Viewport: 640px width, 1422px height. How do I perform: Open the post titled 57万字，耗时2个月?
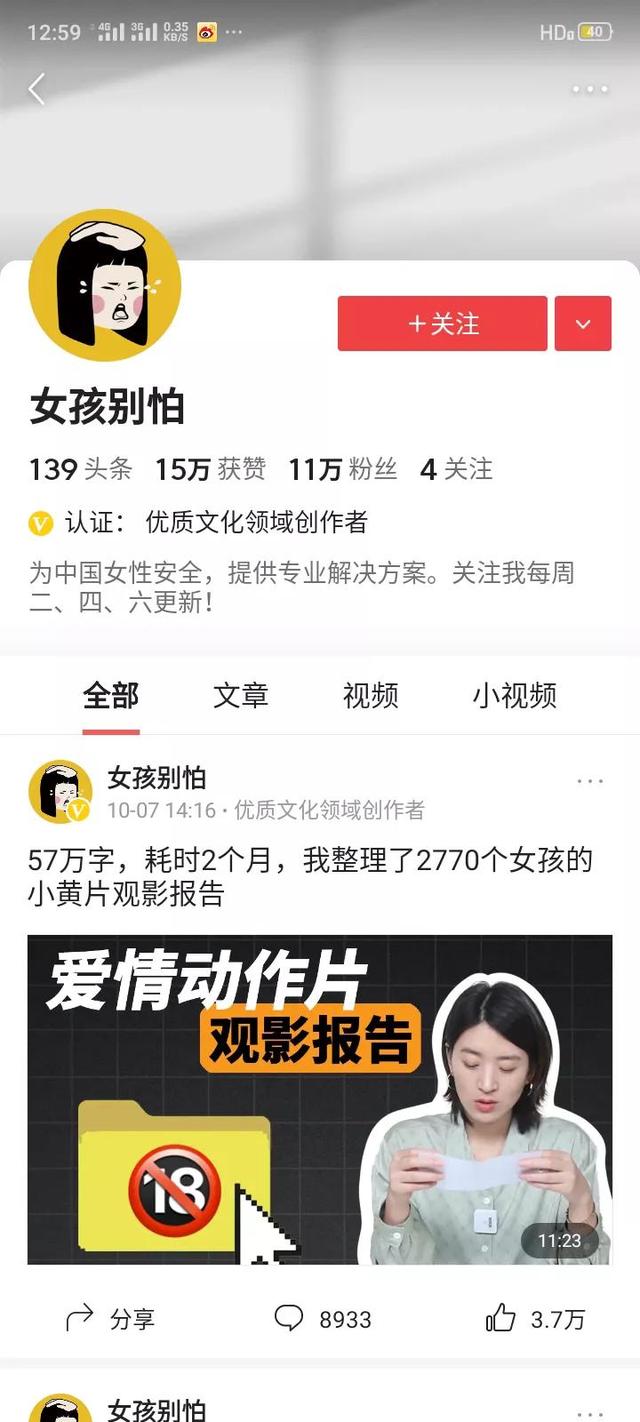coord(310,876)
